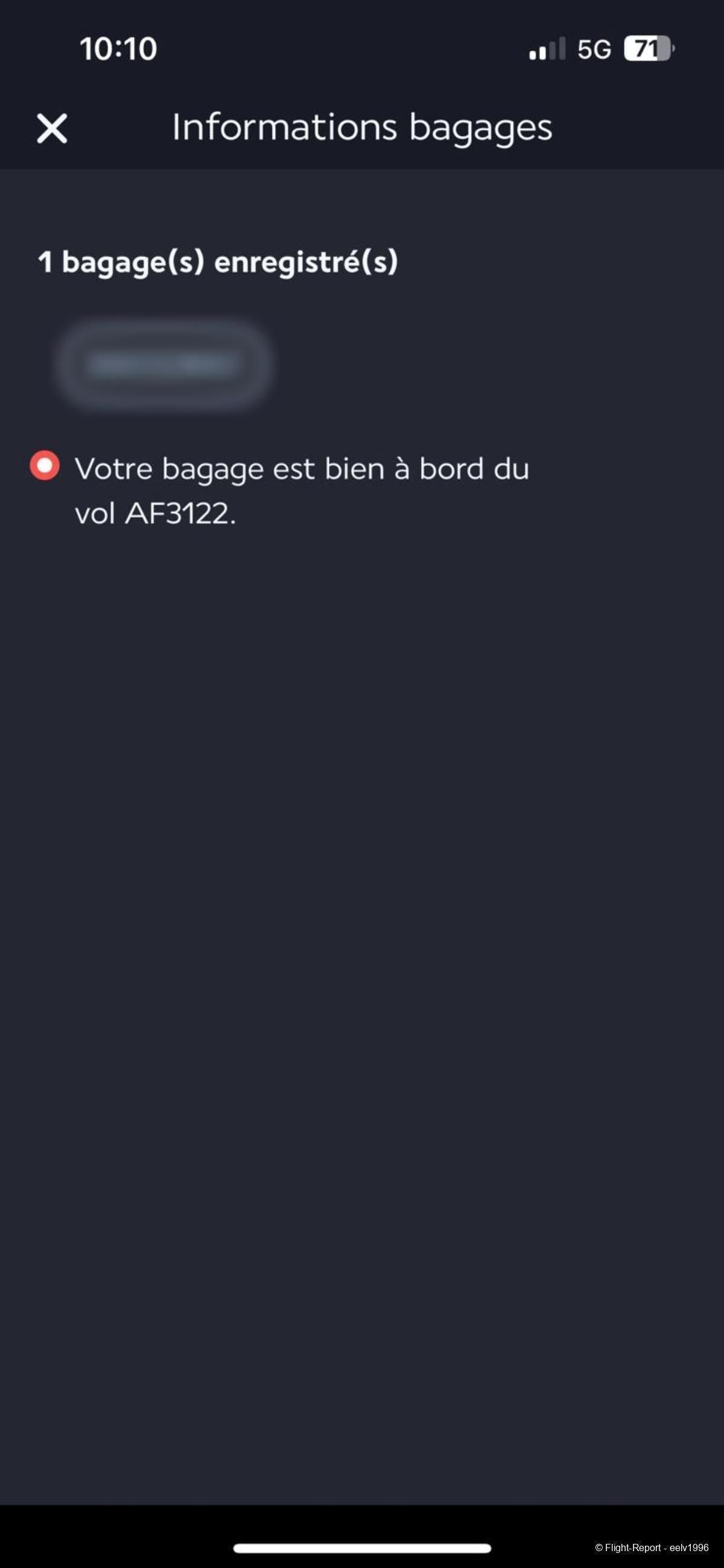
Task: Close the Informations bagages screen
Action: pos(52,129)
